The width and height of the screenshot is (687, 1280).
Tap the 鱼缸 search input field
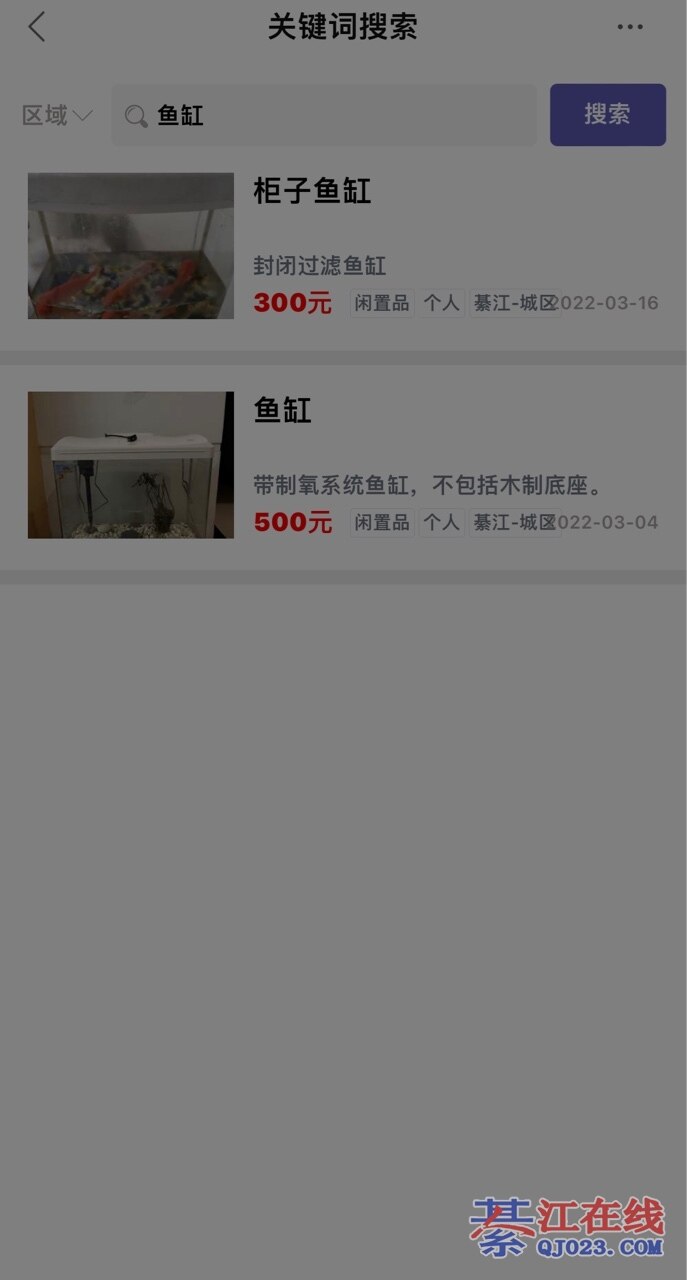[x=340, y=116]
